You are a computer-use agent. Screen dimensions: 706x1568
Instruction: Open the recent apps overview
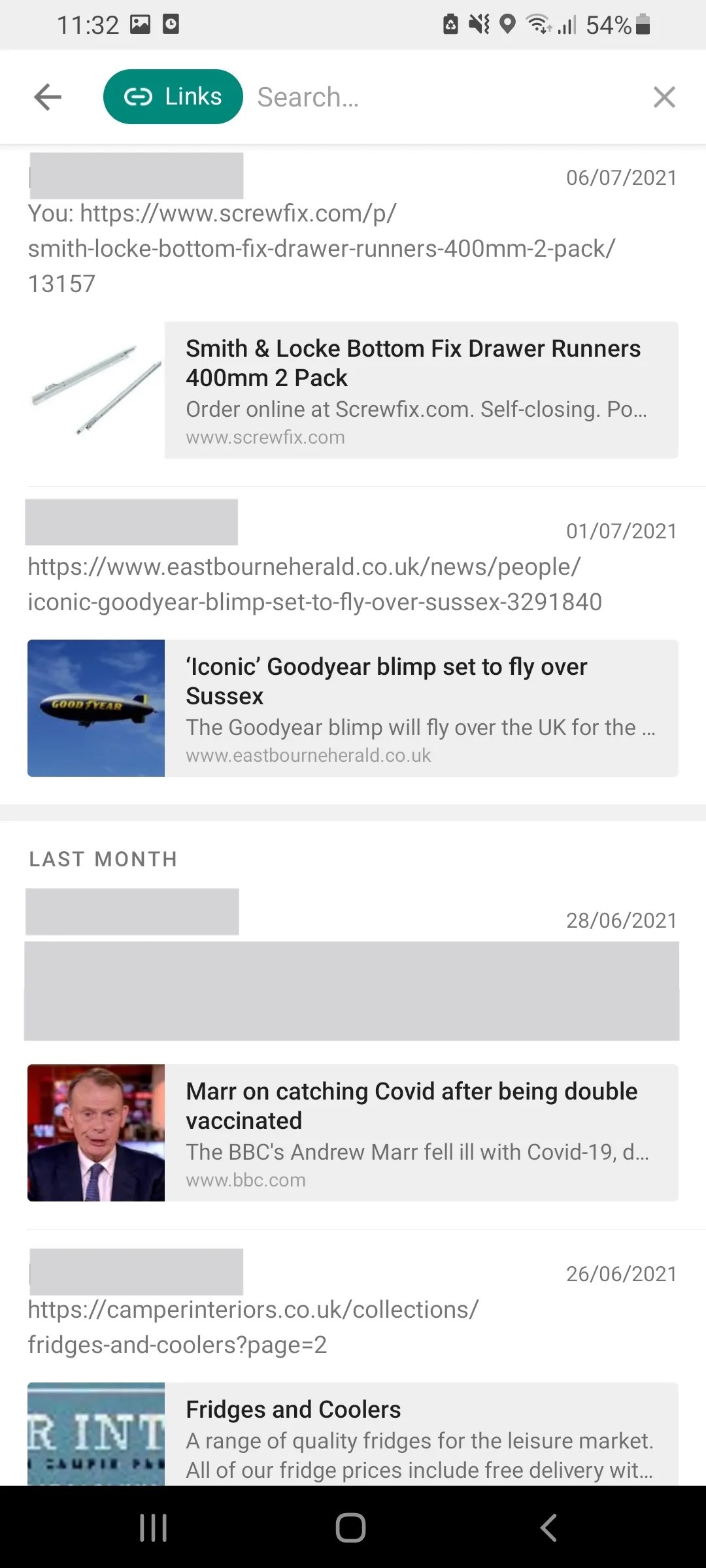(x=154, y=1527)
